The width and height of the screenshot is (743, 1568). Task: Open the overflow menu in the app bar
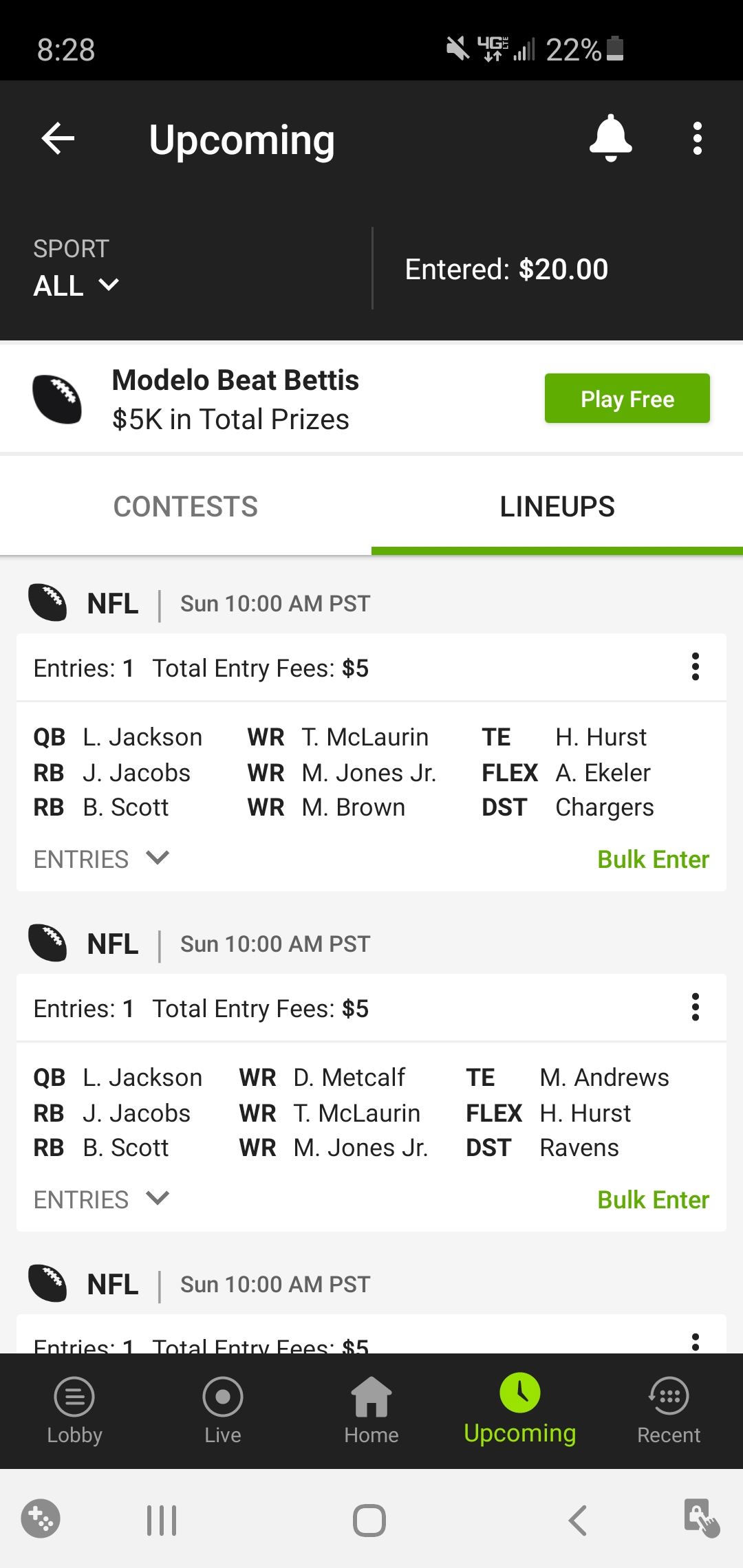click(x=697, y=139)
